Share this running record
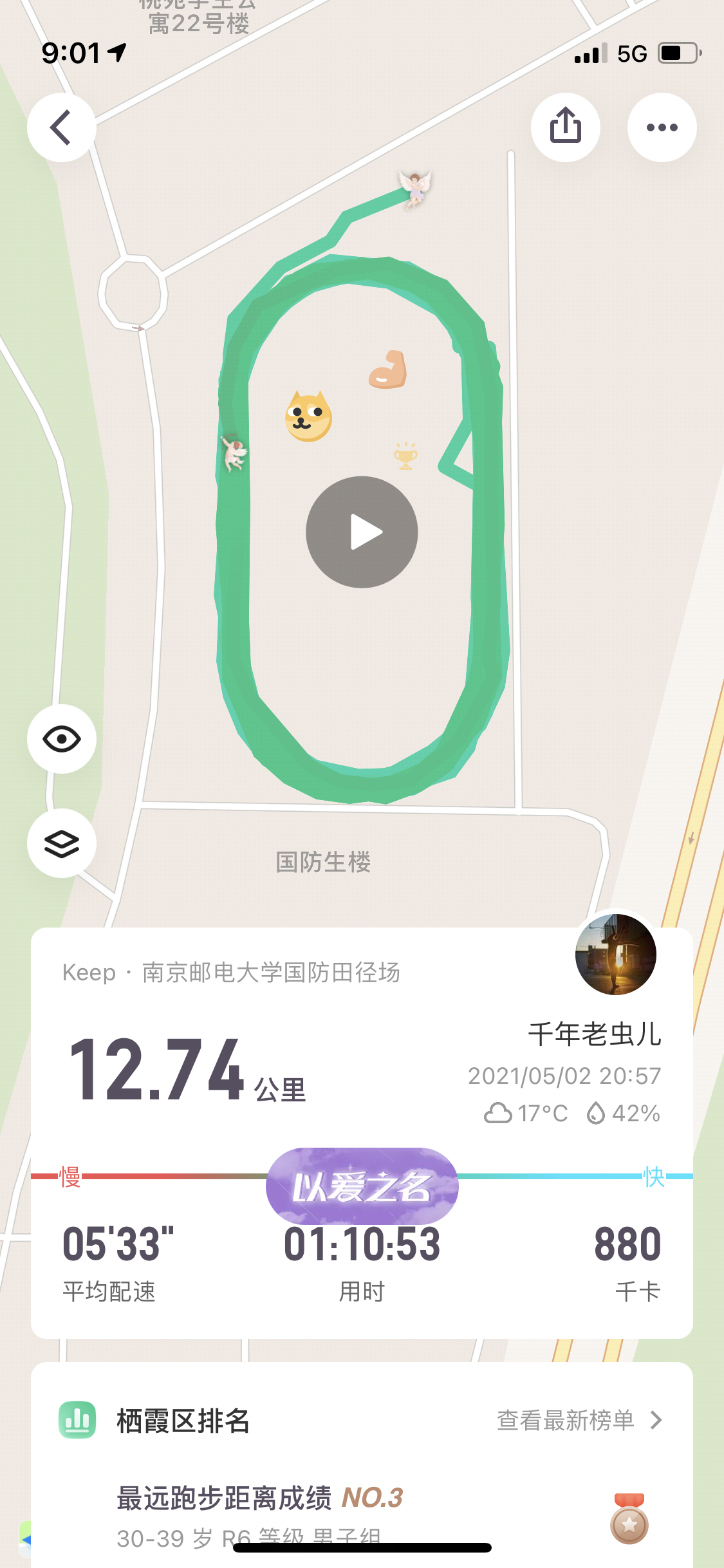 tap(565, 127)
